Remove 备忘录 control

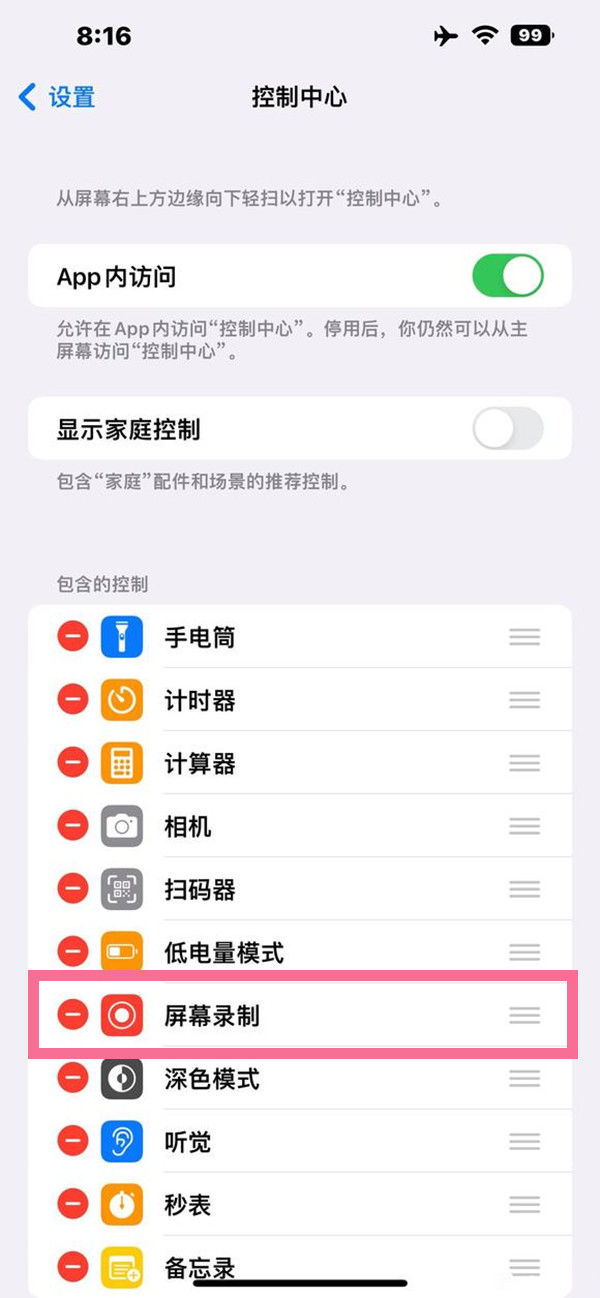click(72, 1267)
